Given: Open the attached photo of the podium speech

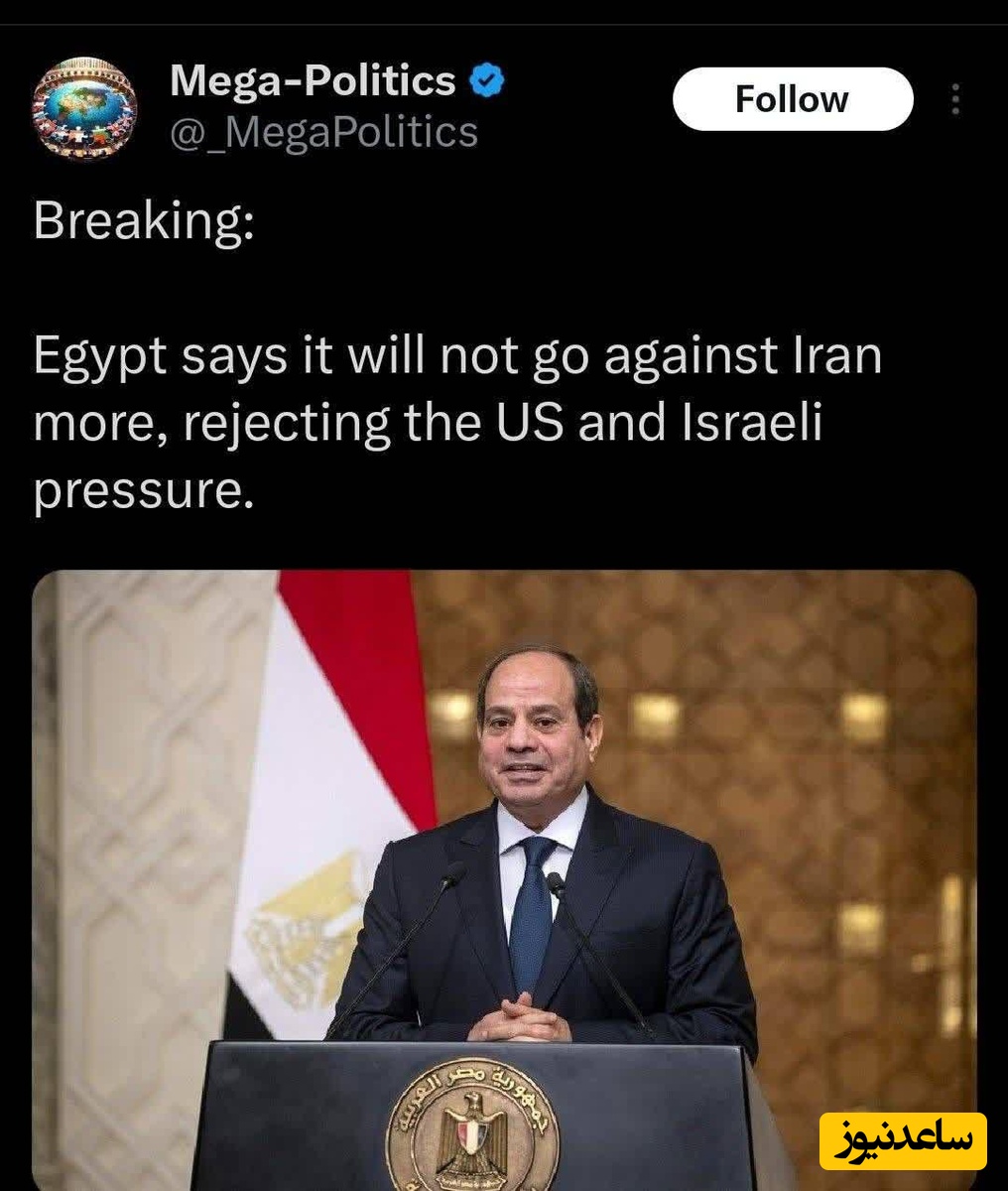Looking at the screenshot, I should click(x=504, y=873).
